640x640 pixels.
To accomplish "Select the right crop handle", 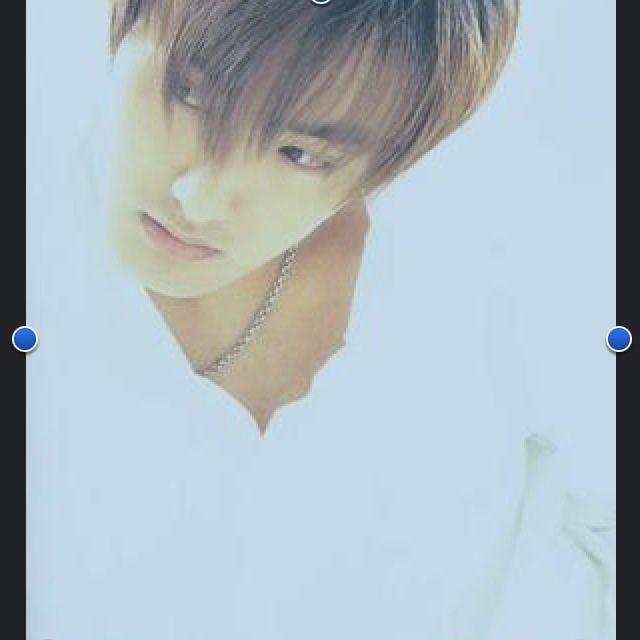I will [619, 340].
